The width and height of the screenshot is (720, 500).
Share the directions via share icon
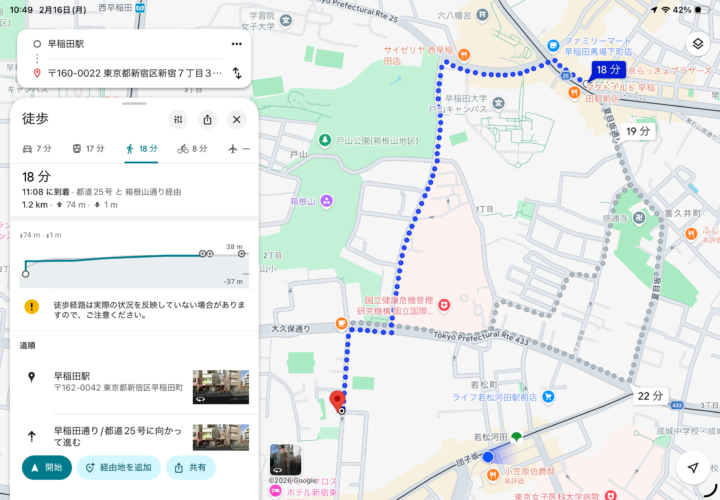(x=207, y=119)
